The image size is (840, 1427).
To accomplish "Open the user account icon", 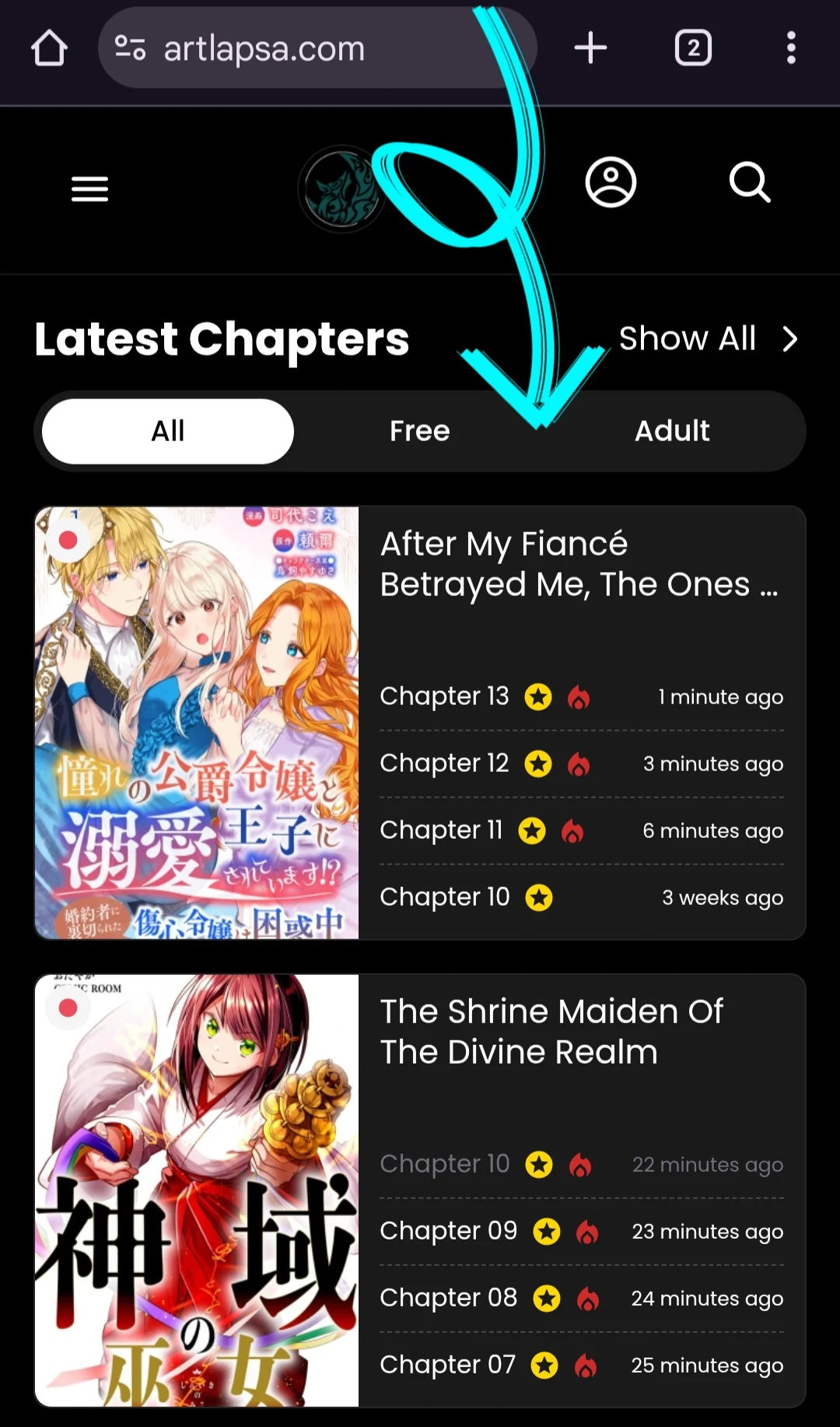I will (x=611, y=183).
